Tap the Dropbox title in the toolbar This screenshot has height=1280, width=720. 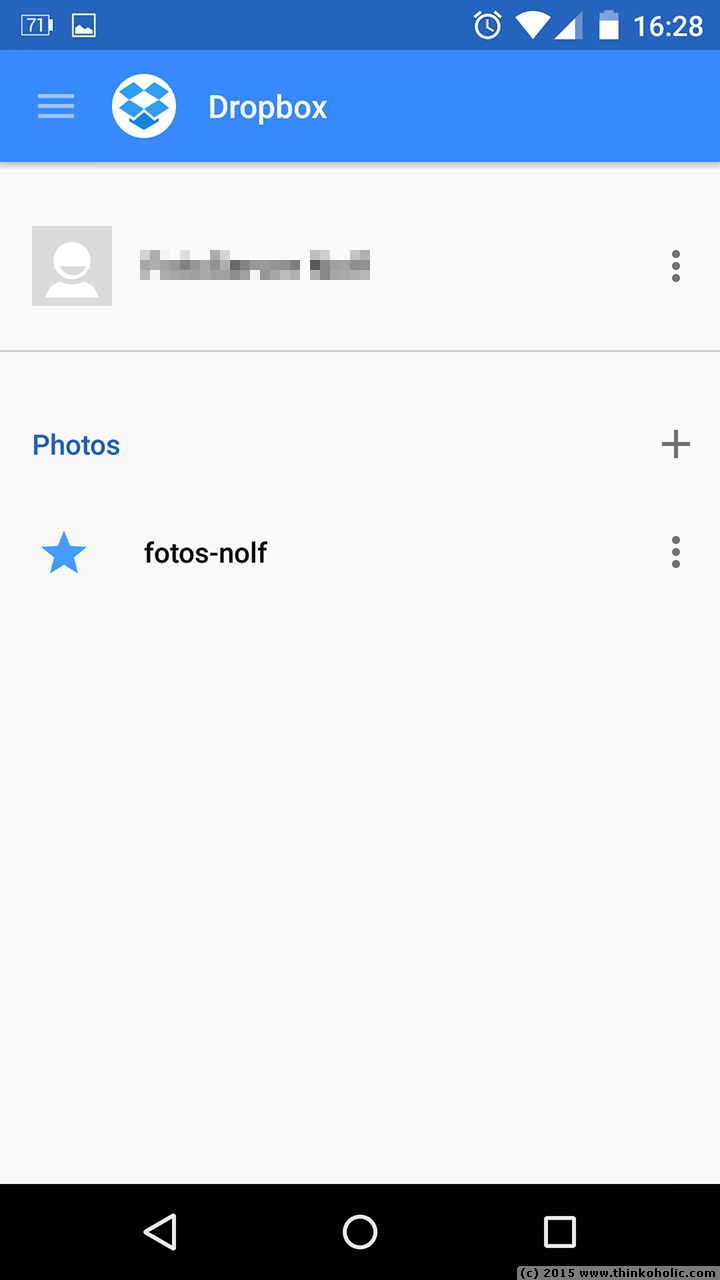click(267, 106)
